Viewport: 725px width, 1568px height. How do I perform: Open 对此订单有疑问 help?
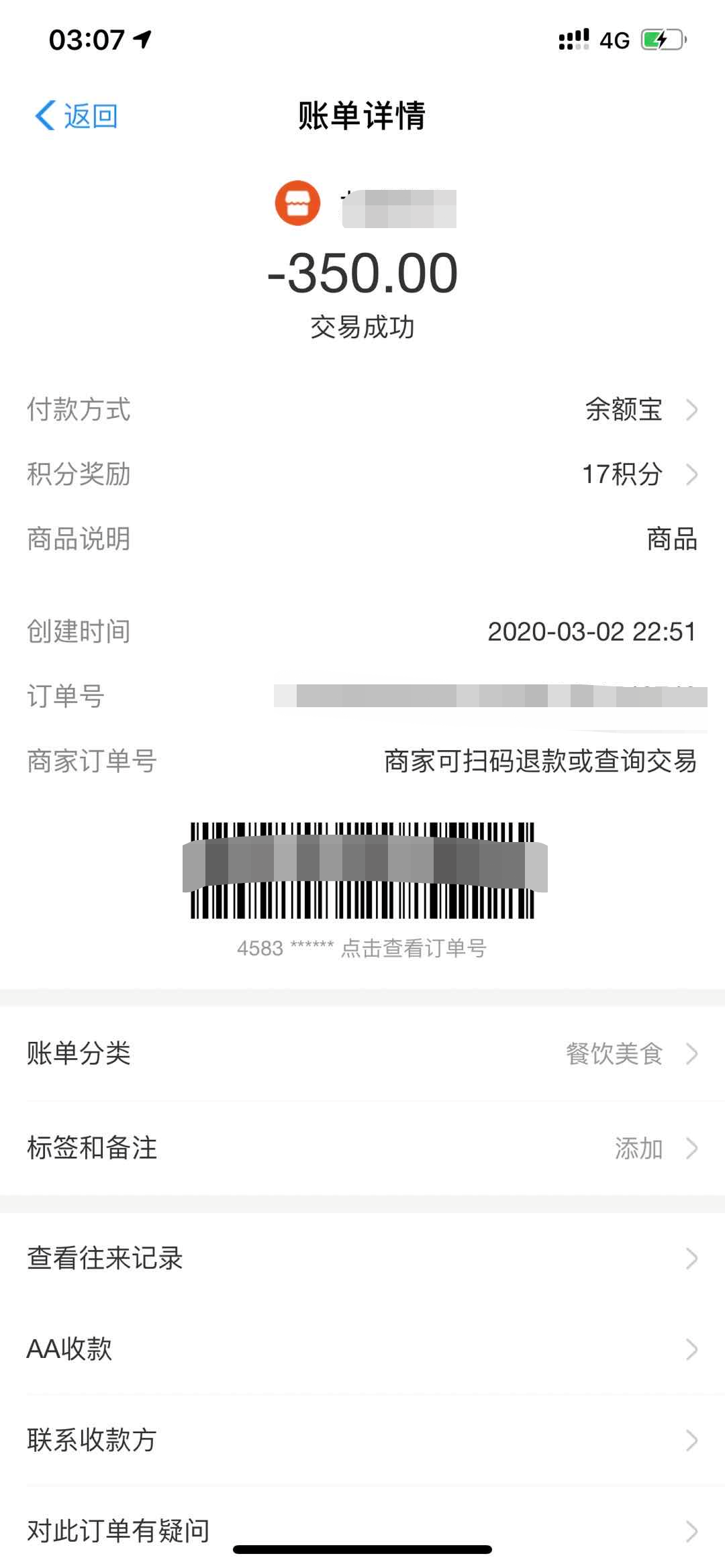click(x=362, y=1530)
